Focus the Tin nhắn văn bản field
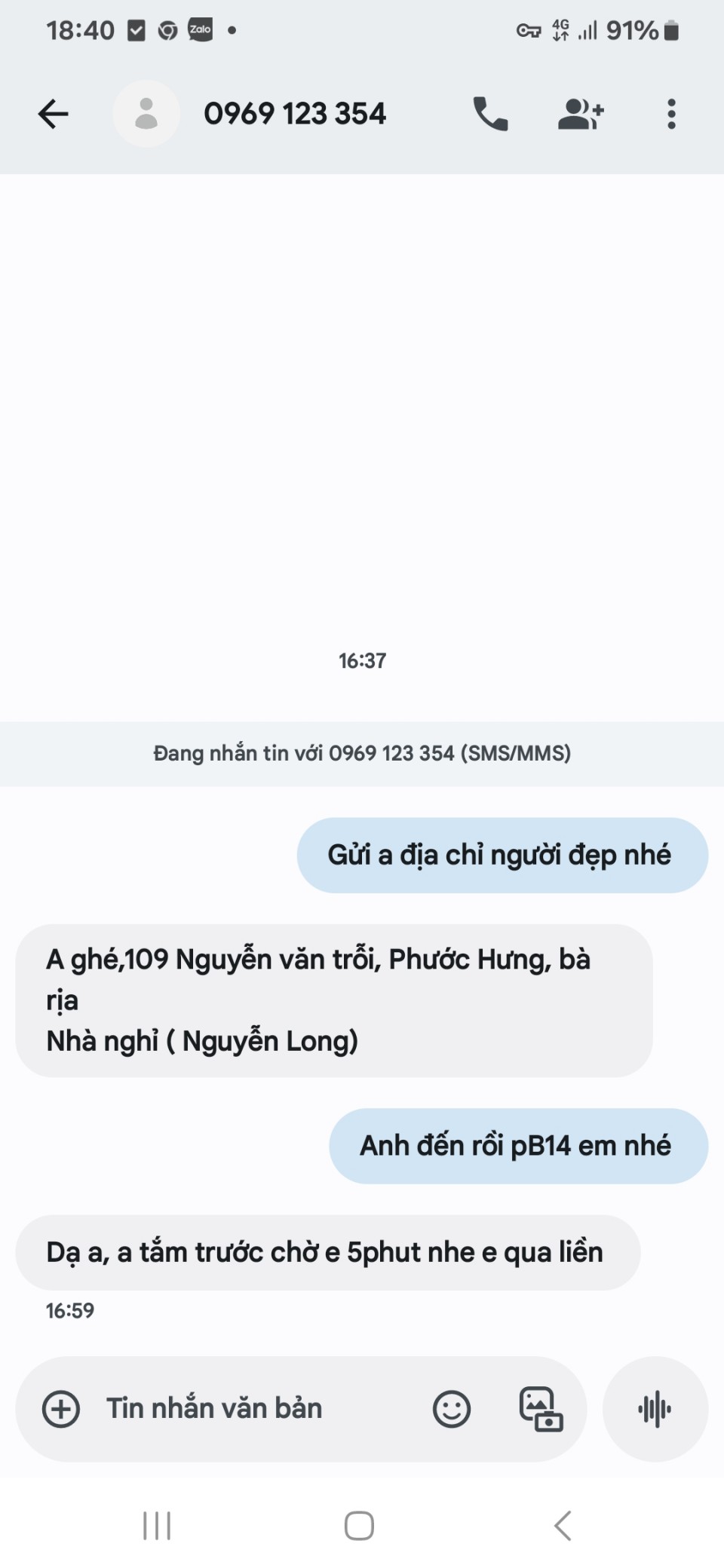This screenshot has width=724, height=1568. click(x=249, y=1409)
